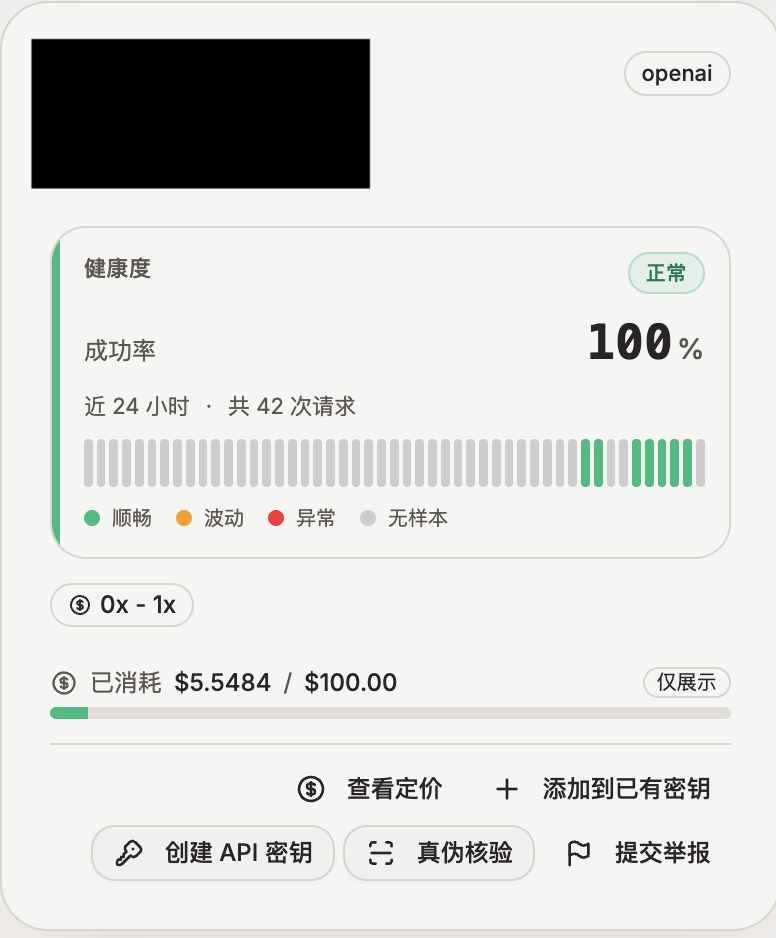
Task: Tap 查看定价 to view pricing
Action: click(x=370, y=788)
